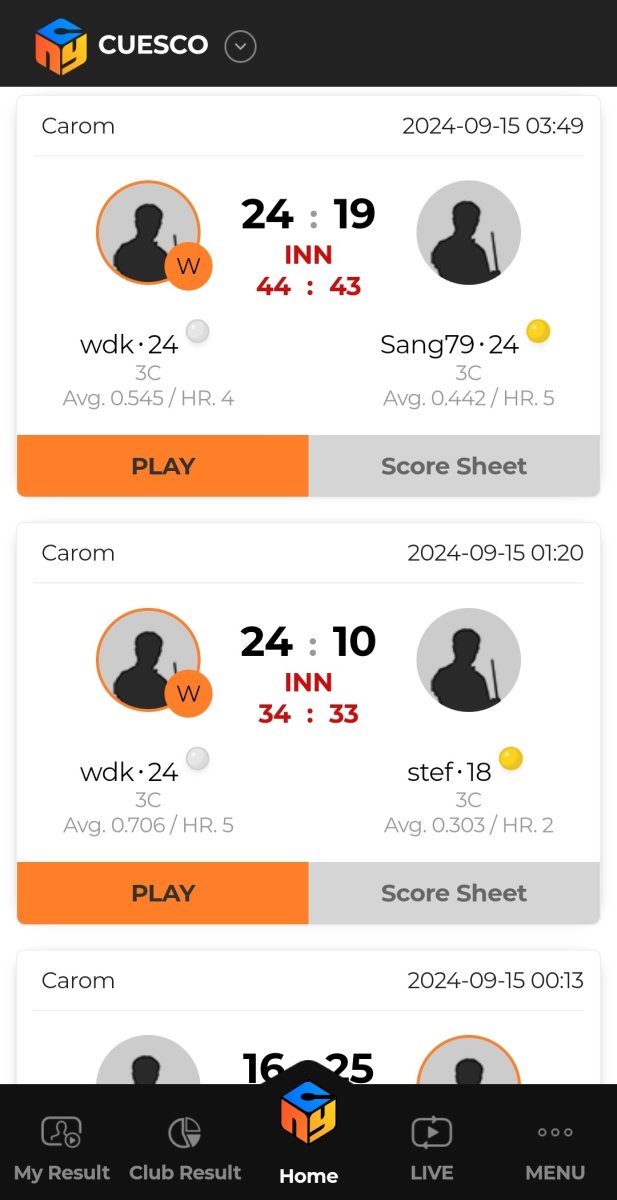Open Sang79's profile picture
Screen dimensions: 617x1200
coord(468,233)
